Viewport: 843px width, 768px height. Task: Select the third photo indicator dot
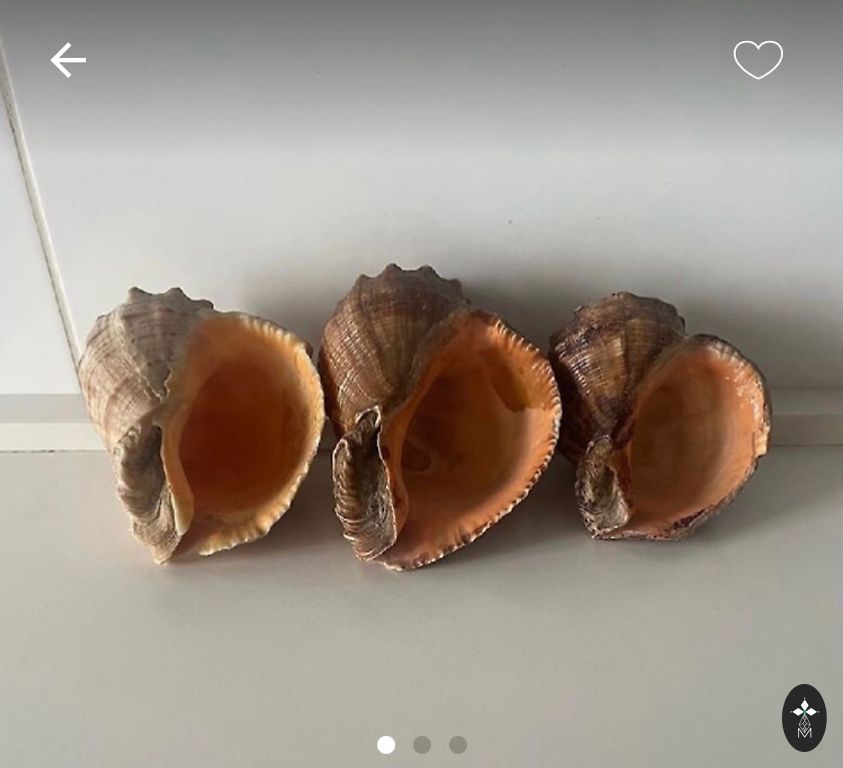tap(458, 745)
